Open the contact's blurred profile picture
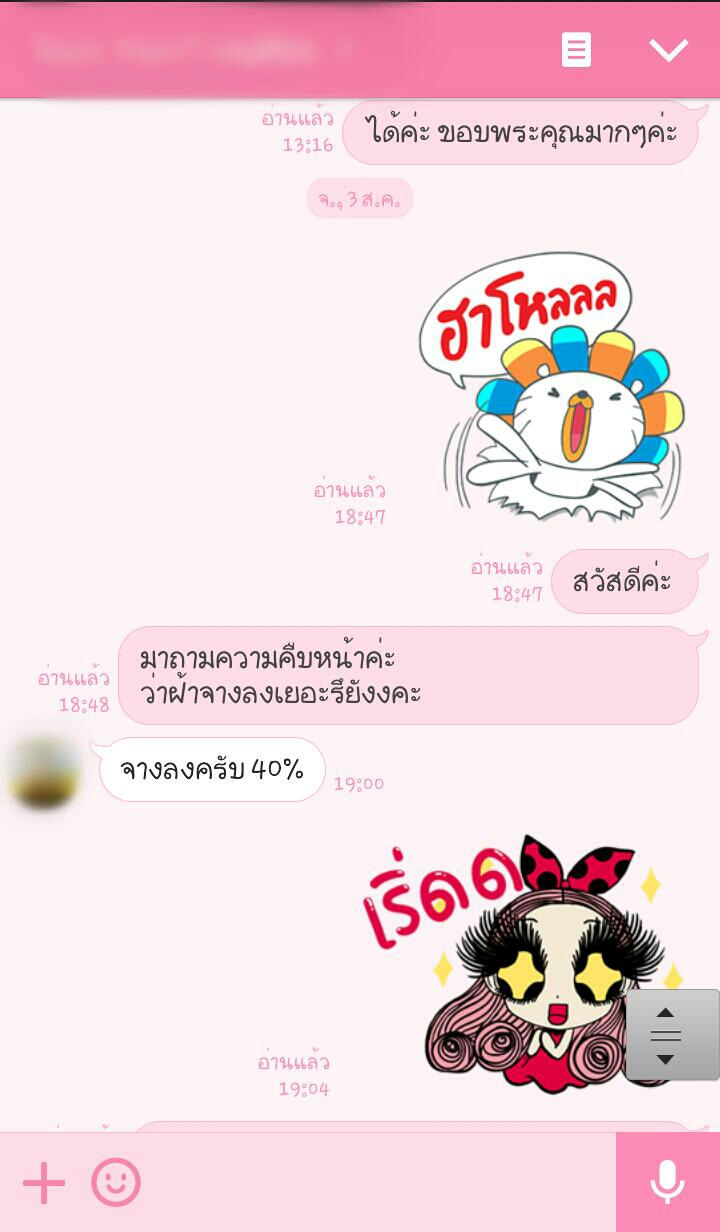This screenshot has width=720, height=1232. point(44,773)
